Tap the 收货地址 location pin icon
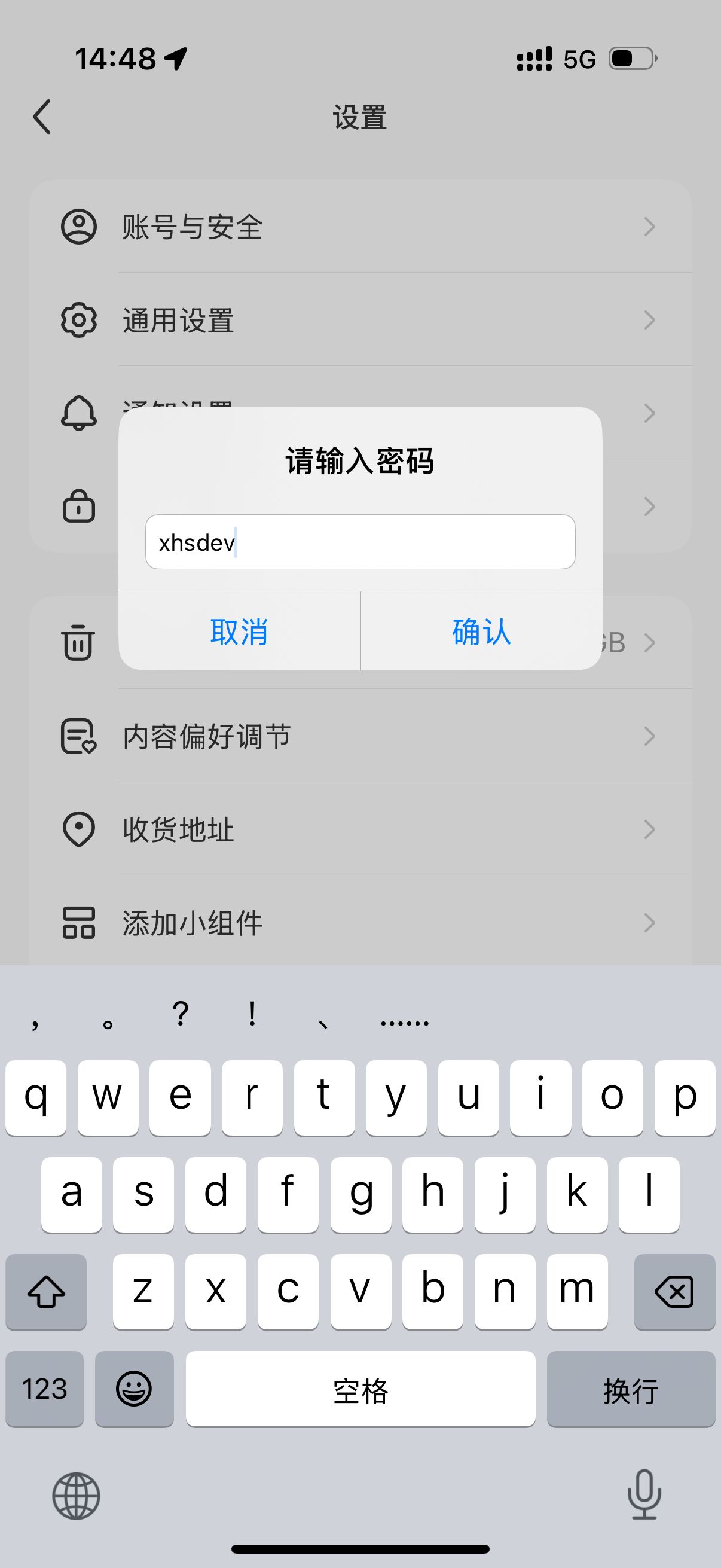This screenshot has width=721, height=1568. (x=77, y=829)
